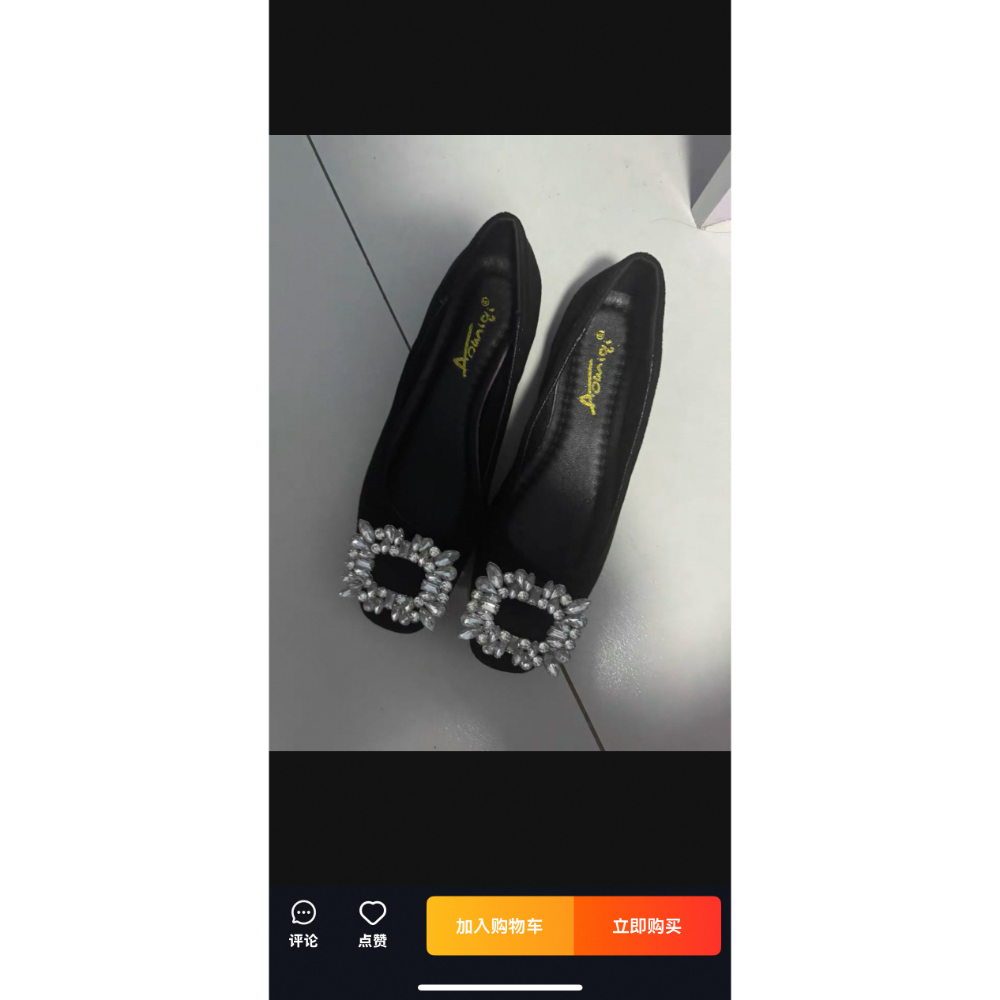1000x1000 pixels.
Task: Tap 立即购买 to buy now
Action: click(x=647, y=926)
